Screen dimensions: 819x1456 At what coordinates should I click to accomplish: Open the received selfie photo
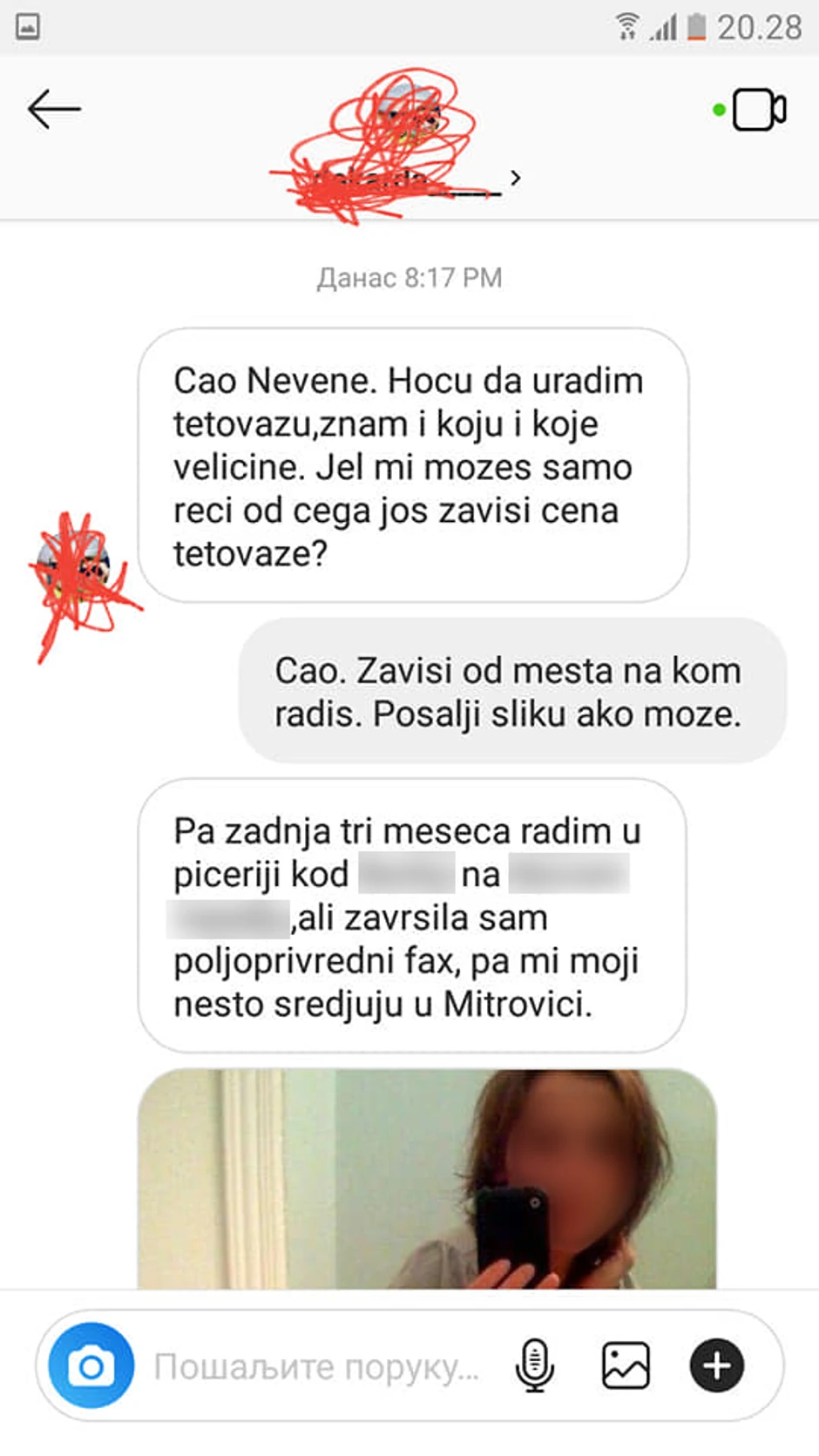427,1178
